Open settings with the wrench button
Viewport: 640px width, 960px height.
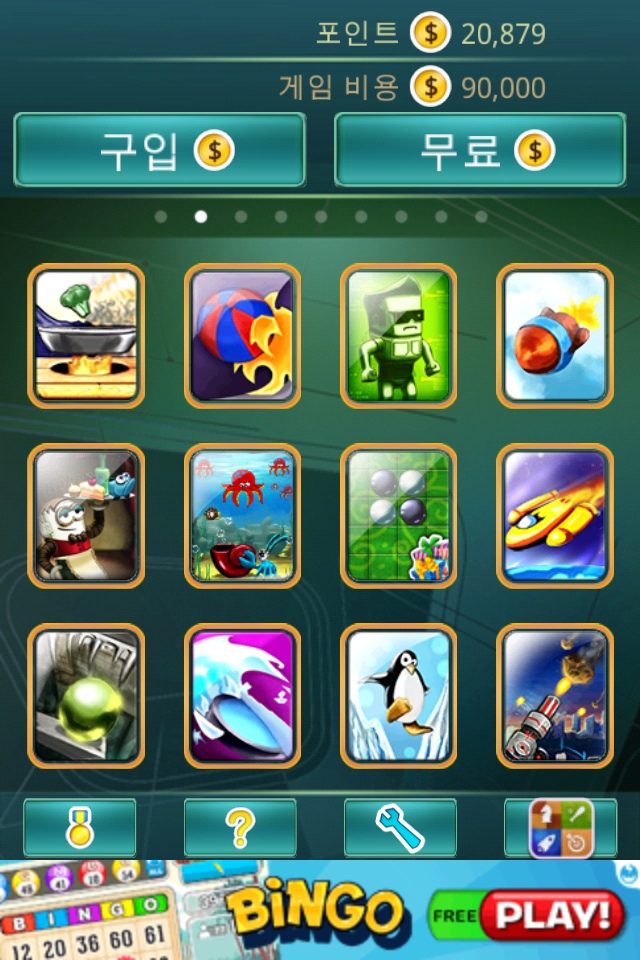pos(400,827)
